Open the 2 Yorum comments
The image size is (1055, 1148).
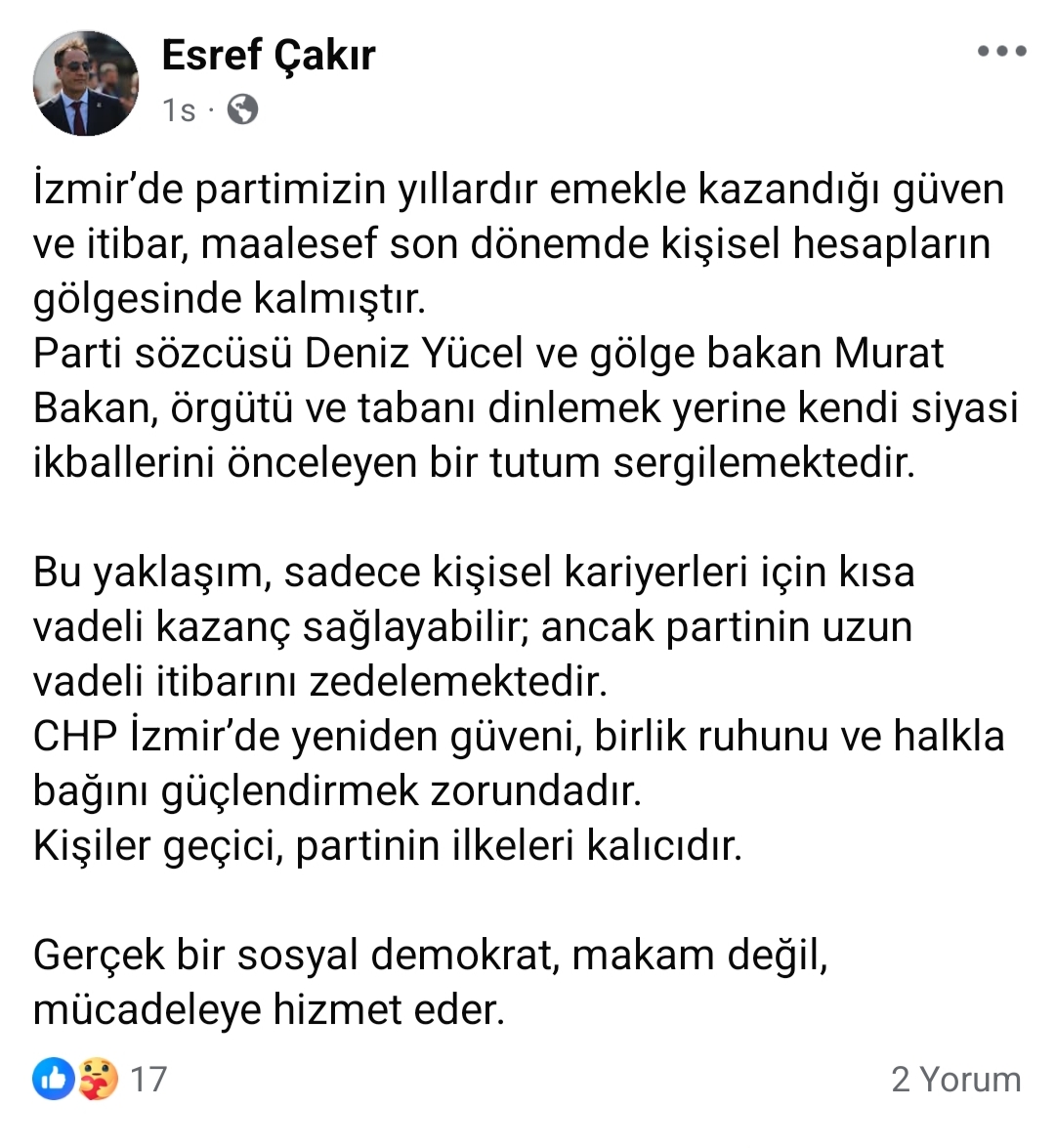point(955,1079)
